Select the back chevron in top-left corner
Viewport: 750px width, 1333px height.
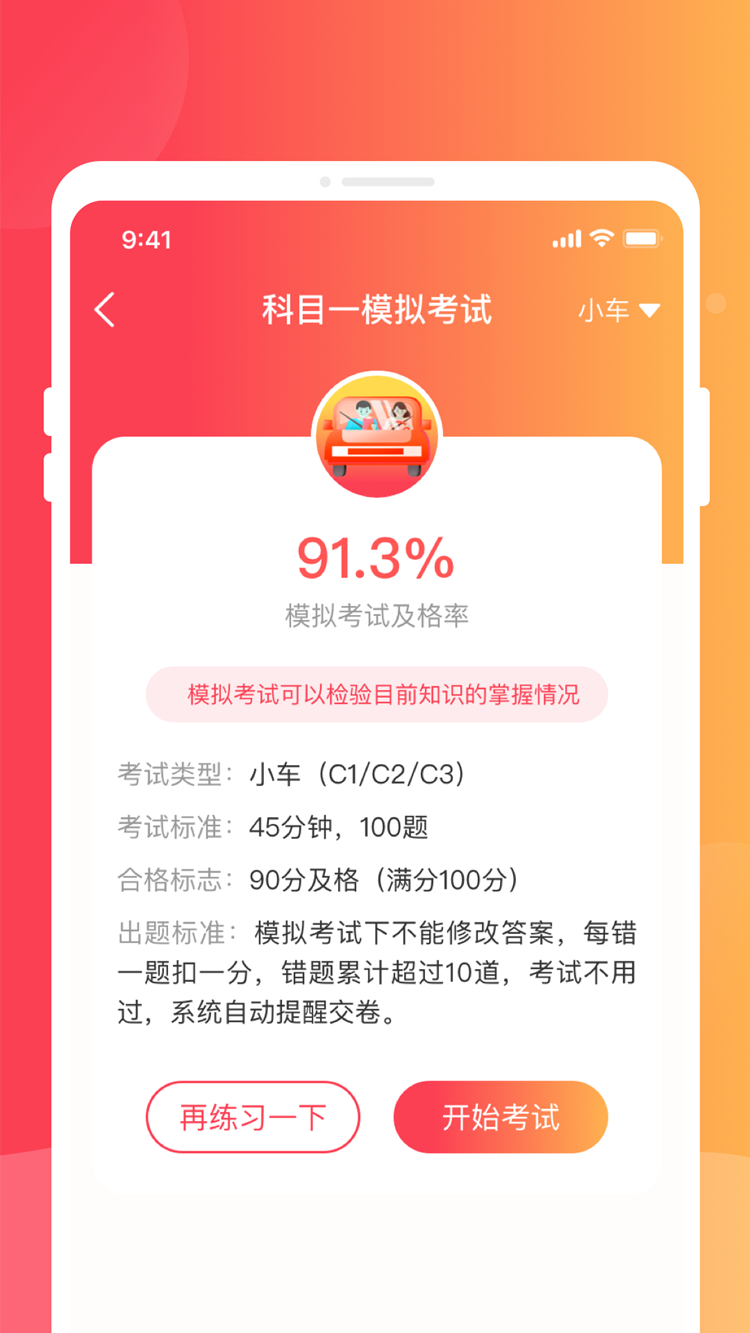(x=104, y=311)
